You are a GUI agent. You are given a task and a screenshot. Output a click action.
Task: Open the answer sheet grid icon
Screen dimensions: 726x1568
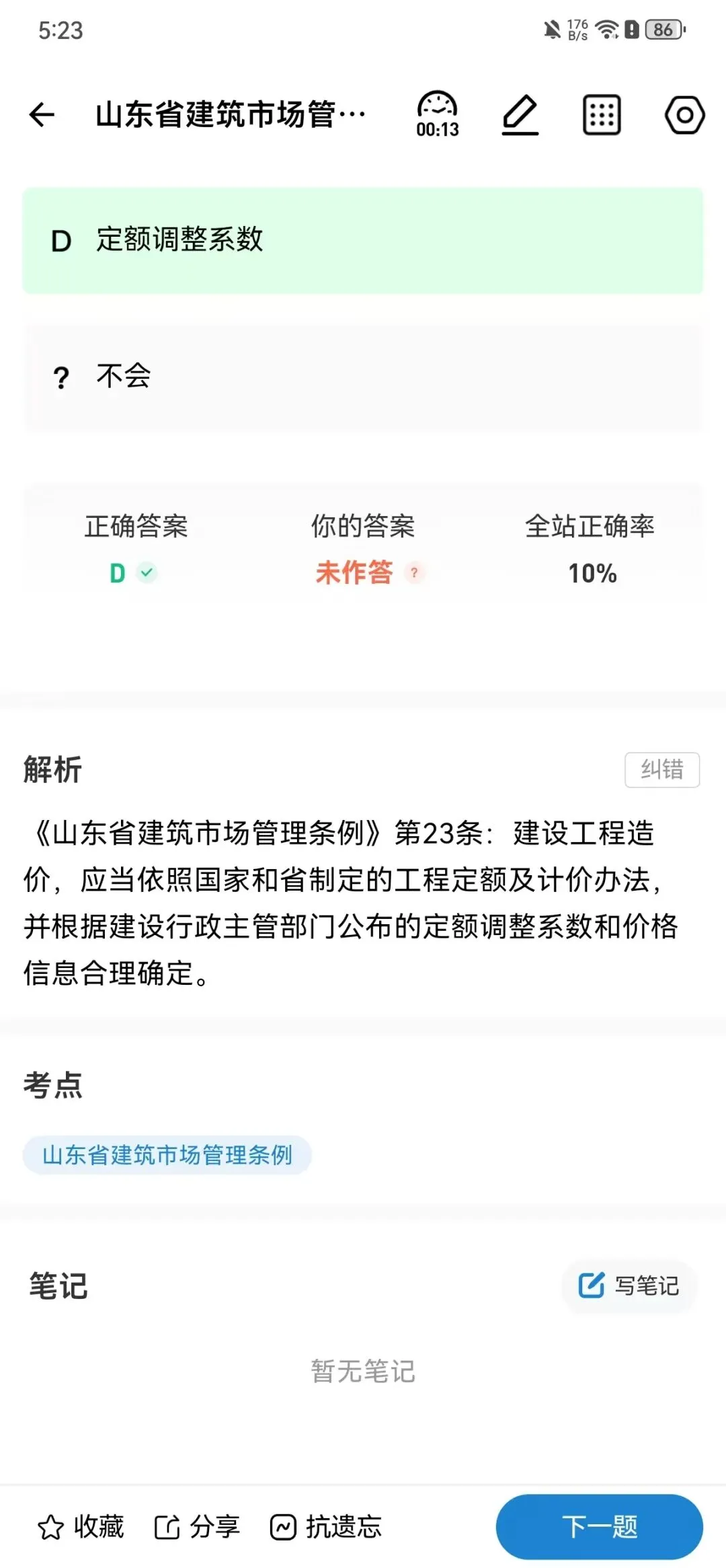602,115
